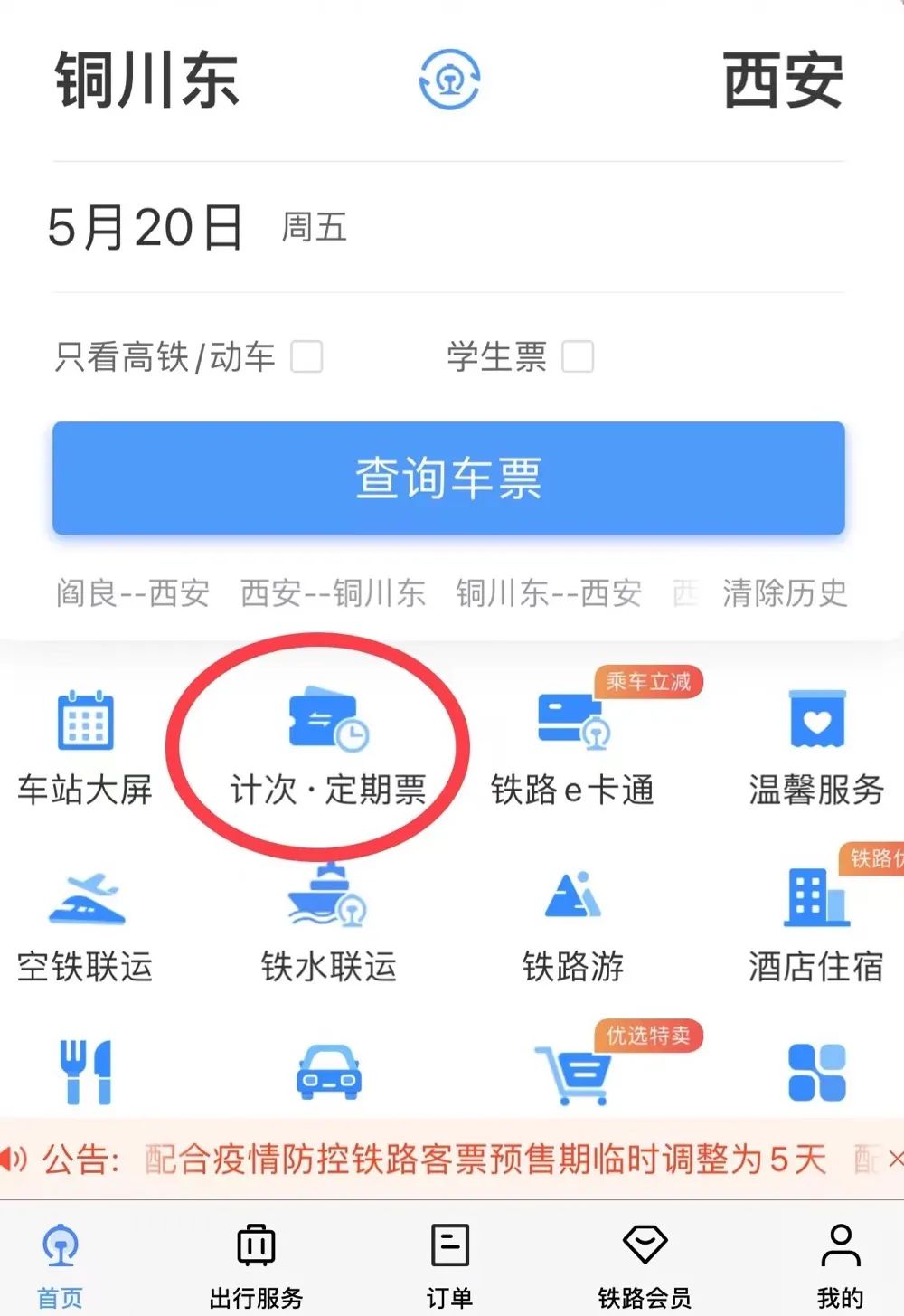Clear search history with 清除历史
The image size is (904, 1316).
(x=785, y=593)
